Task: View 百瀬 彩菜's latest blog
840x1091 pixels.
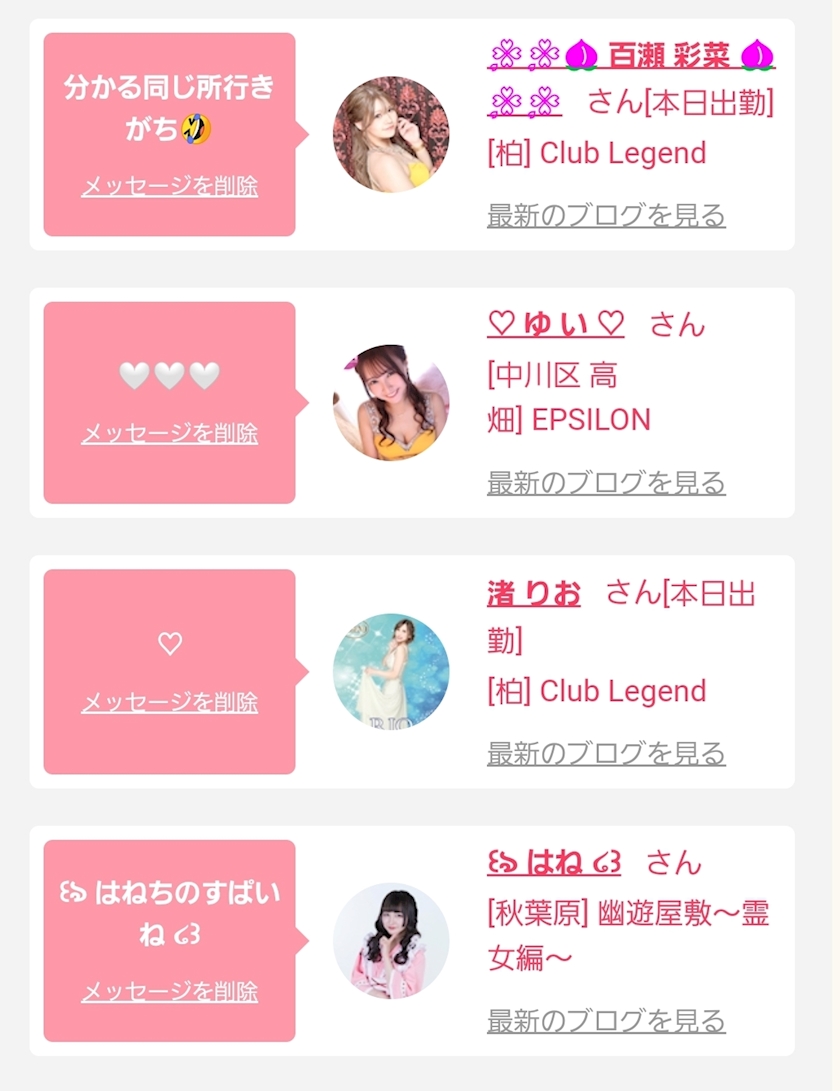Action: pos(606,216)
